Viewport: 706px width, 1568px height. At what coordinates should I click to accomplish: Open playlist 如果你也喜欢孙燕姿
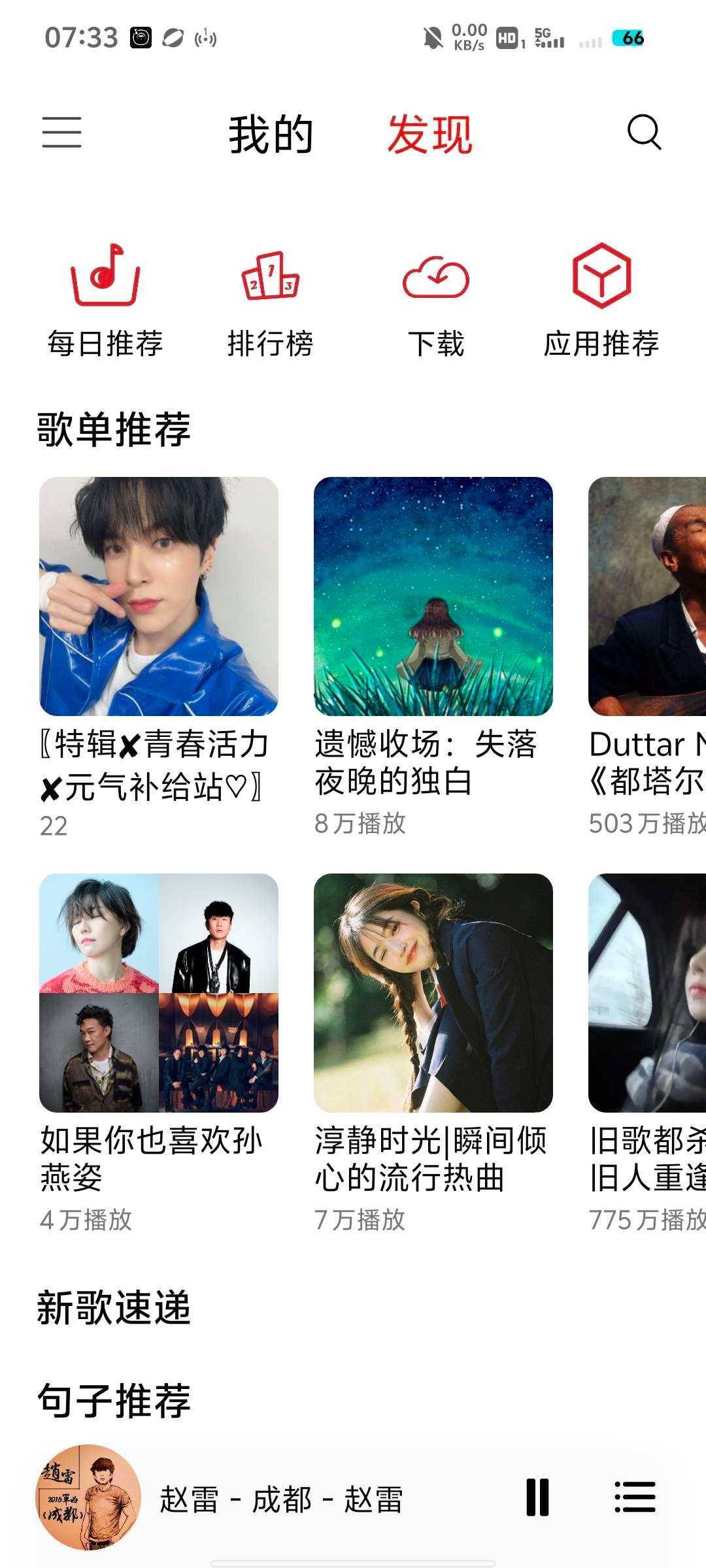(159, 993)
